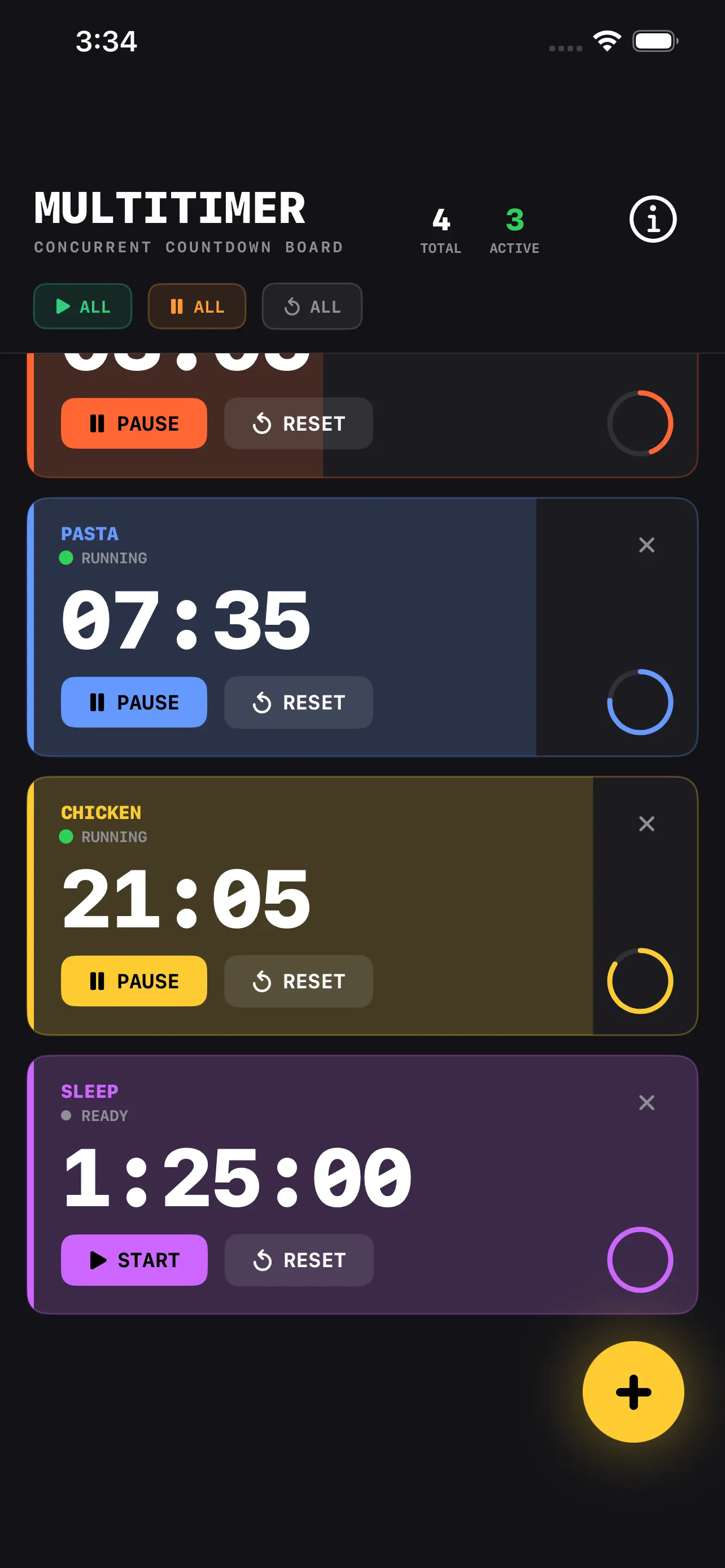Remove the Chicken timer

pos(647,824)
